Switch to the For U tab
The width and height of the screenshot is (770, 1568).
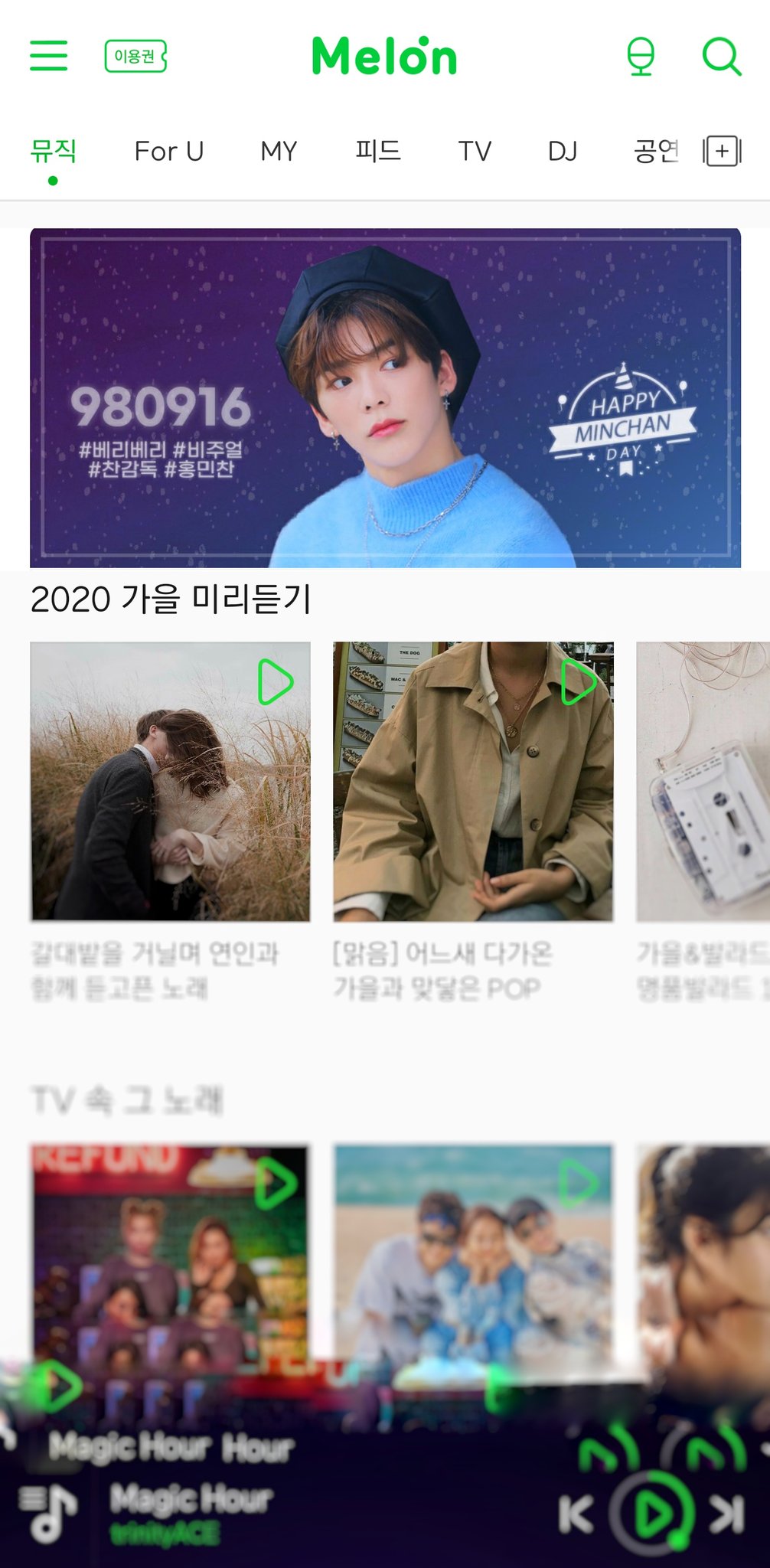coord(168,151)
